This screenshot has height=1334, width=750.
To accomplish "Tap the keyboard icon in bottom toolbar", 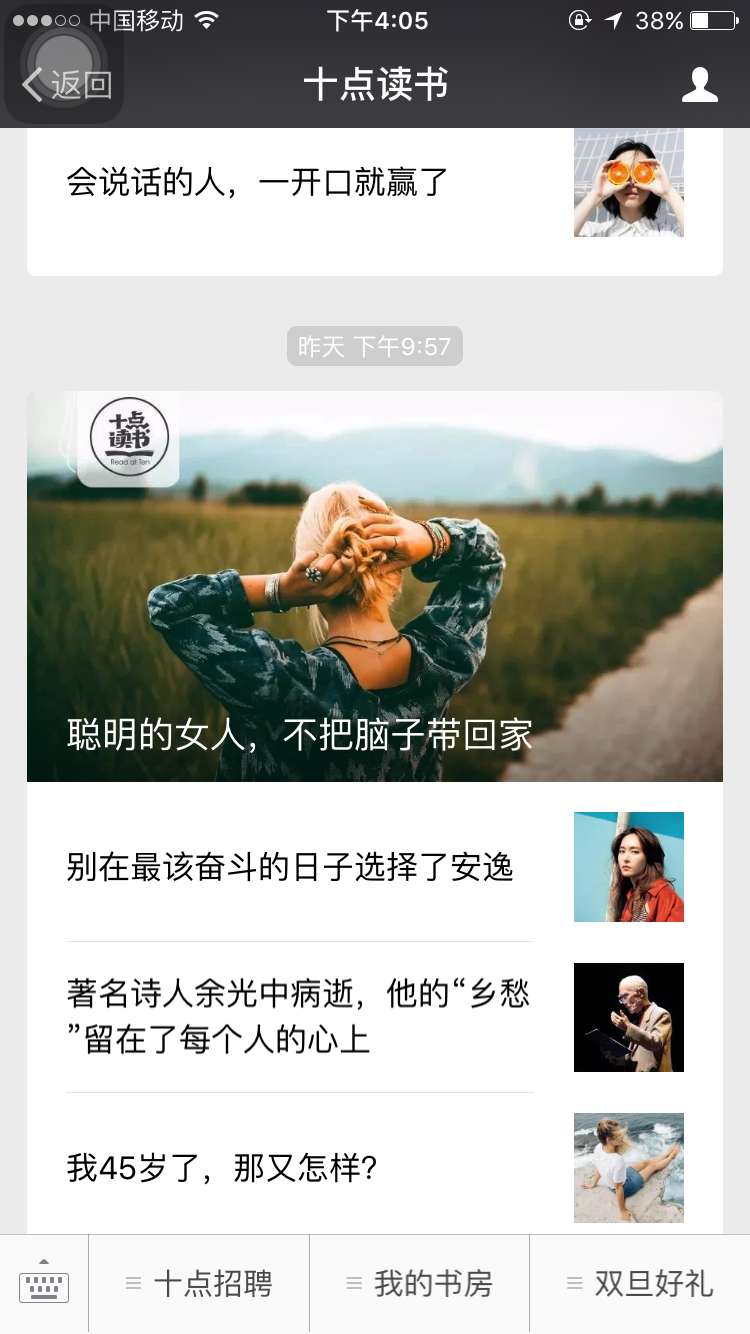I will pos(42,1283).
